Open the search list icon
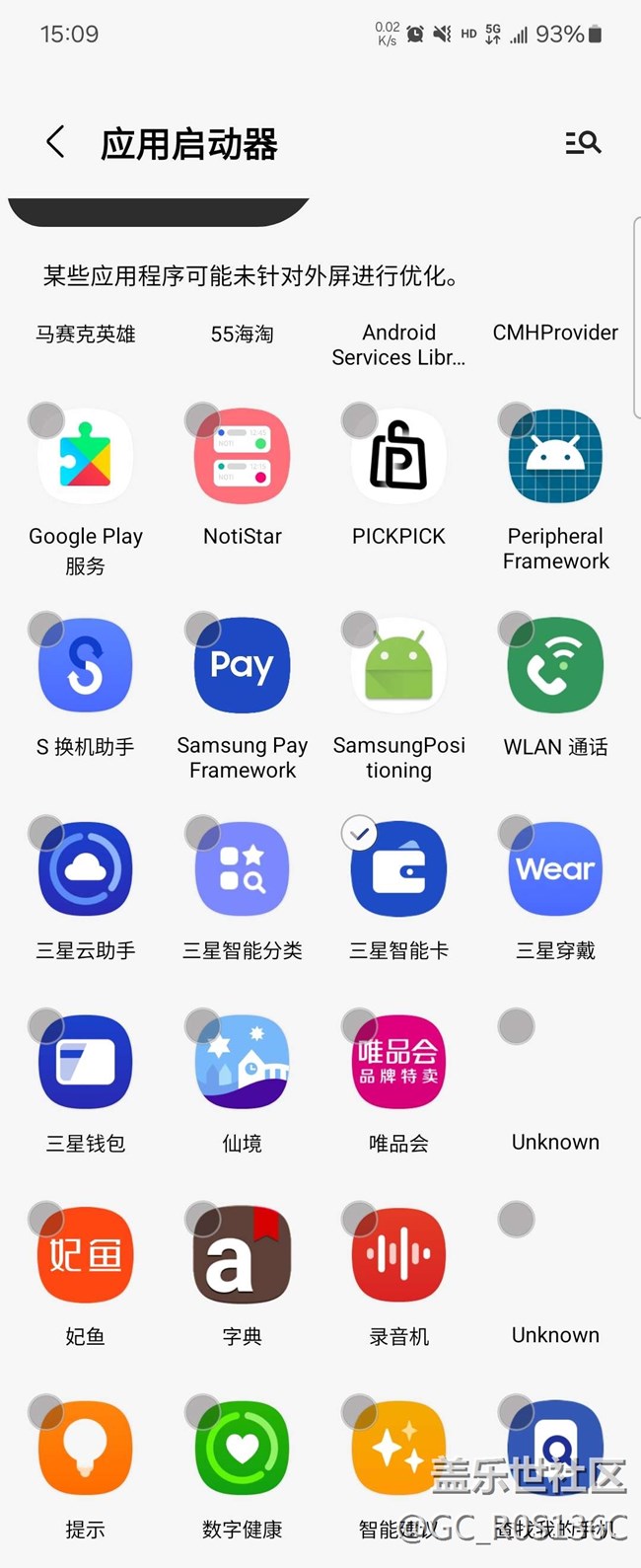The width and height of the screenshot is (641, 1568). (583, 143)
